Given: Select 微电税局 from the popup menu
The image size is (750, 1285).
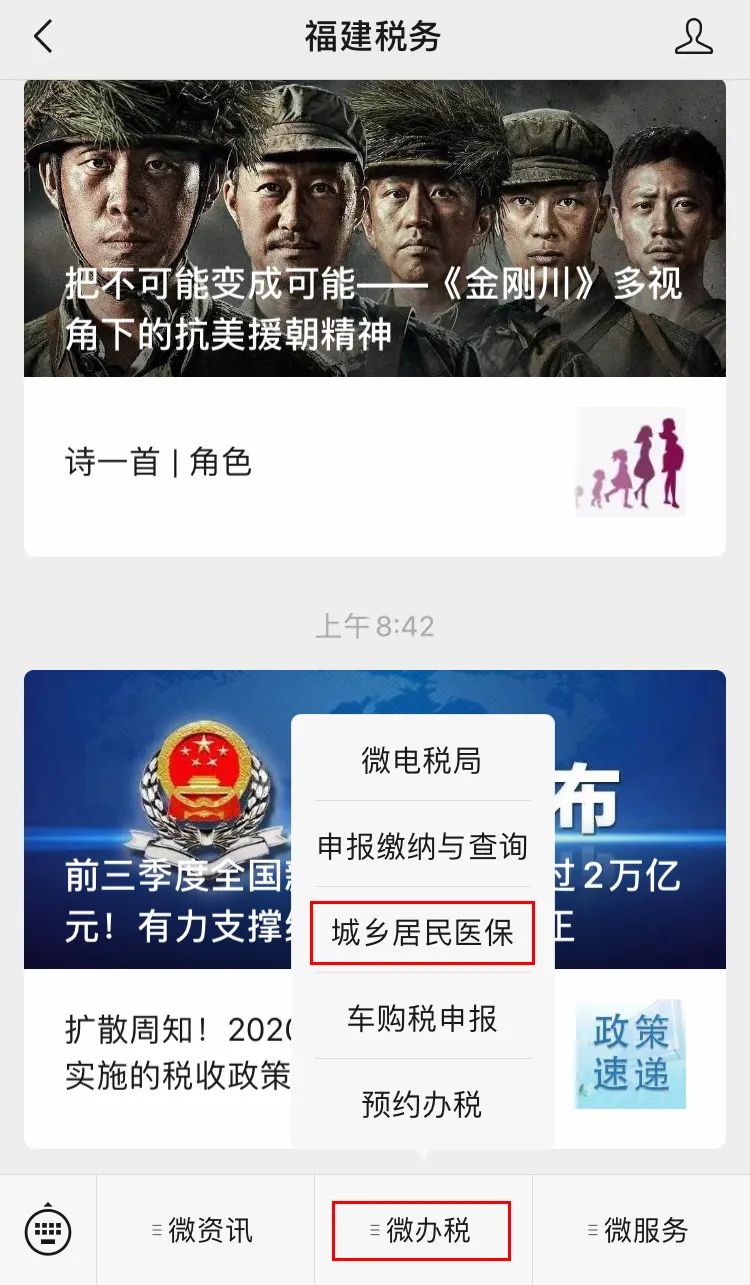Looking at the screenshot, I should [422, 761].
